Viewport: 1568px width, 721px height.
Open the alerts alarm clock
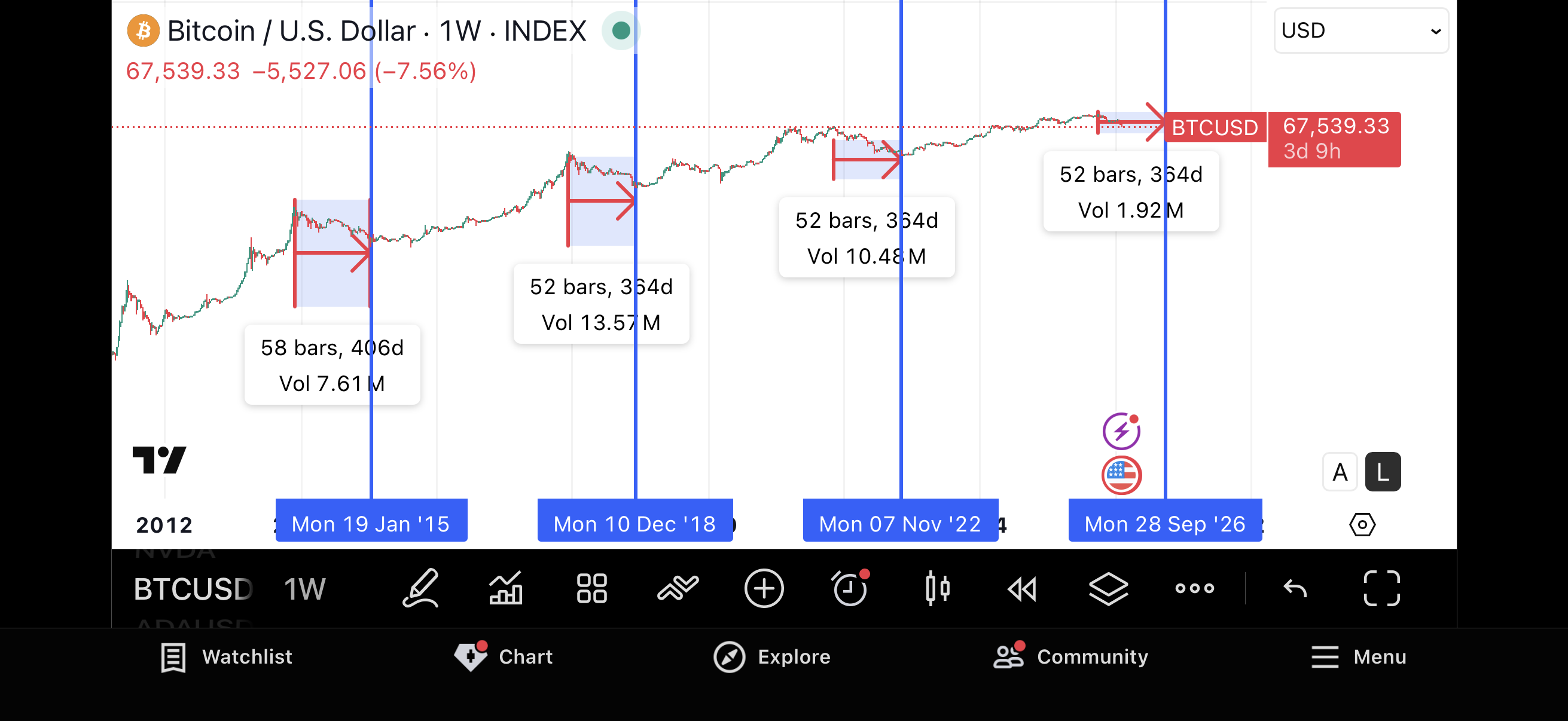pos(850,588)
